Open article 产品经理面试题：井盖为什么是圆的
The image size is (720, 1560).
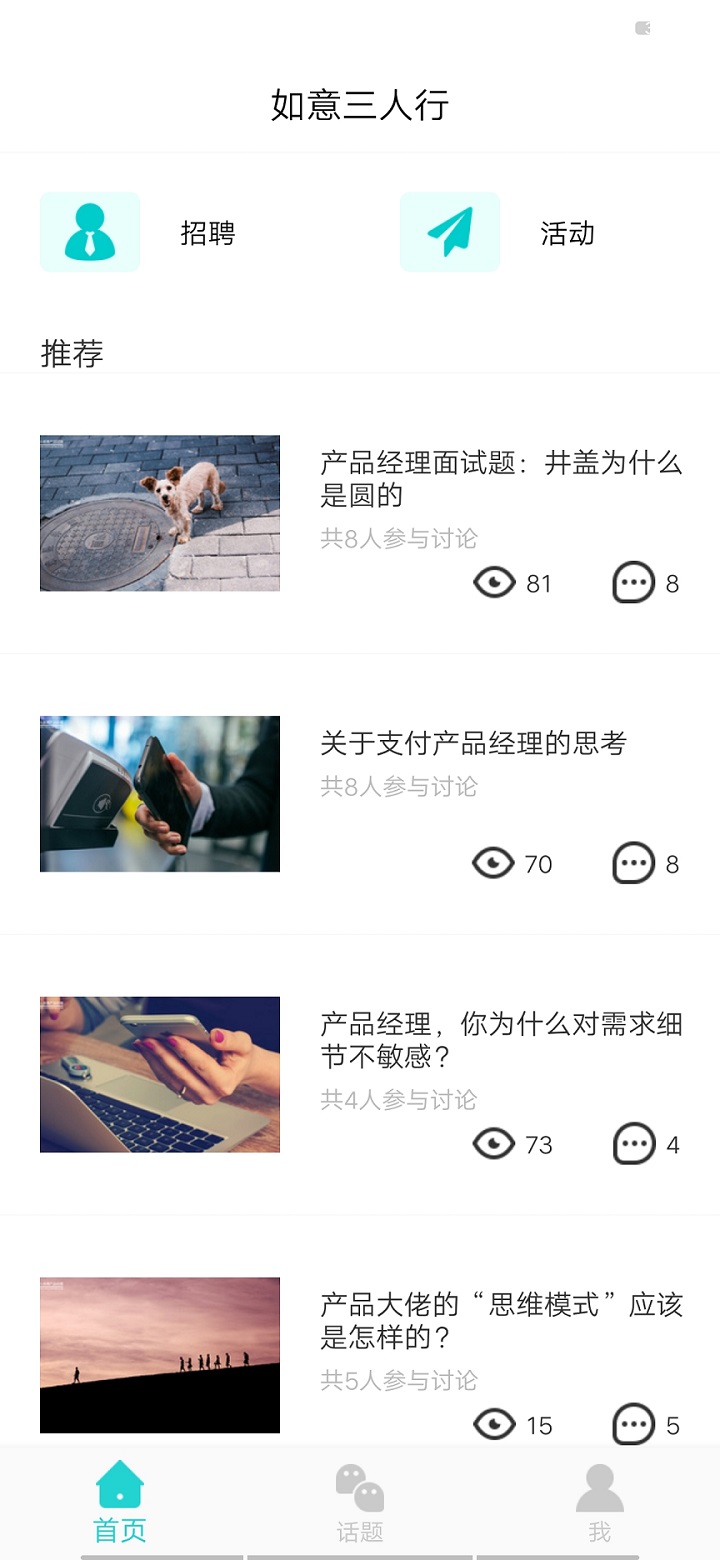coord(500,480)
